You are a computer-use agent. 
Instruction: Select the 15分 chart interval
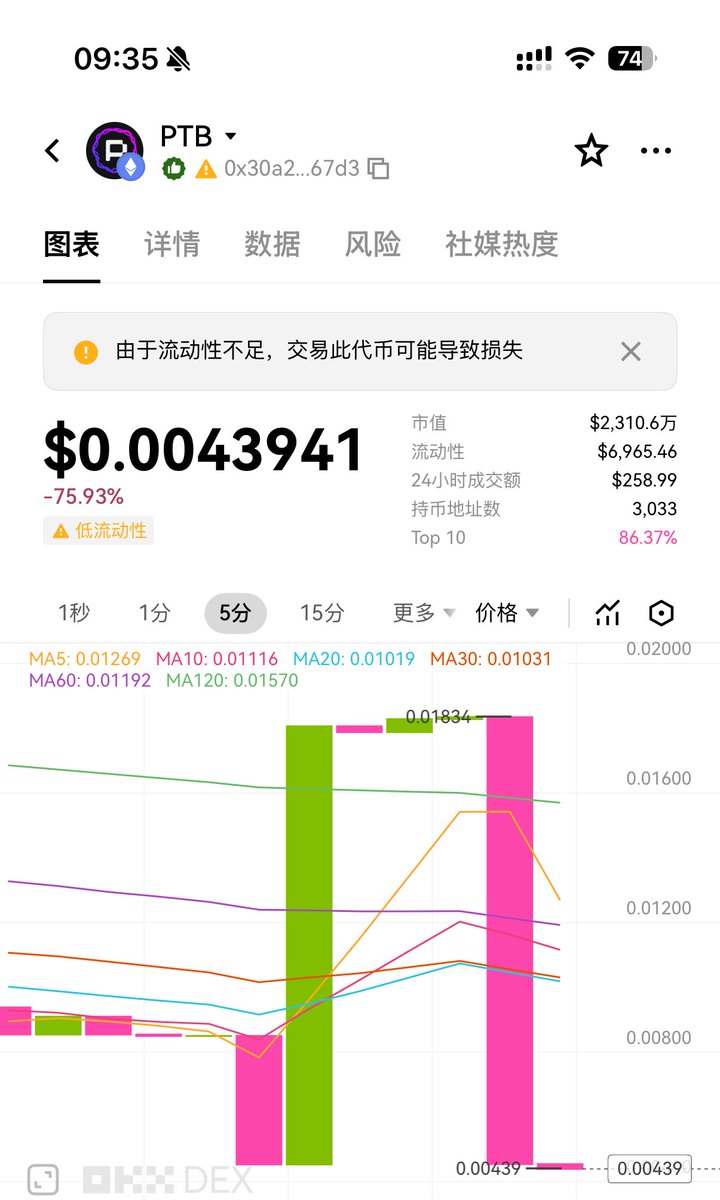tap(321, 613)
